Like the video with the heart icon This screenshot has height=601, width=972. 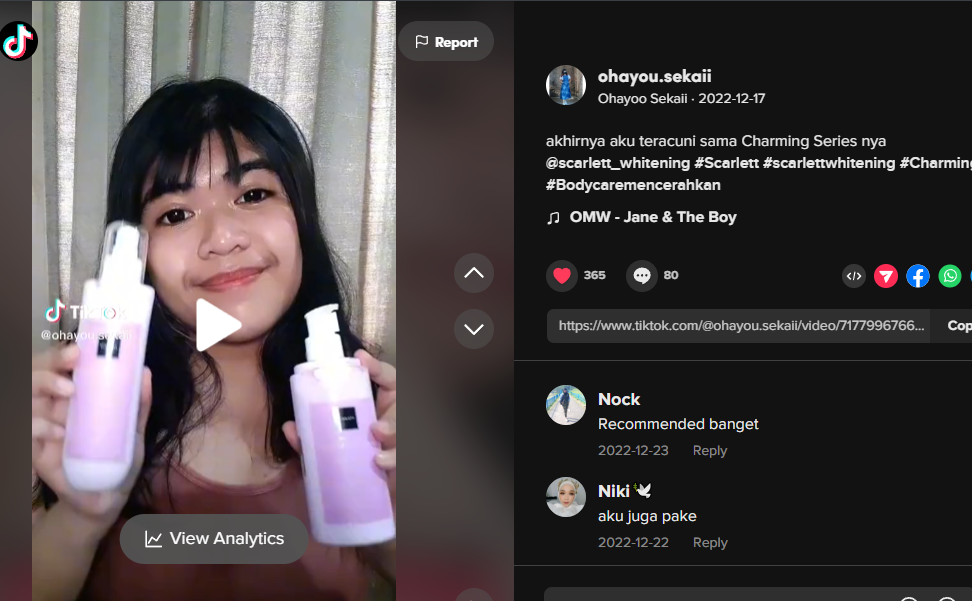tap(562, 276)
